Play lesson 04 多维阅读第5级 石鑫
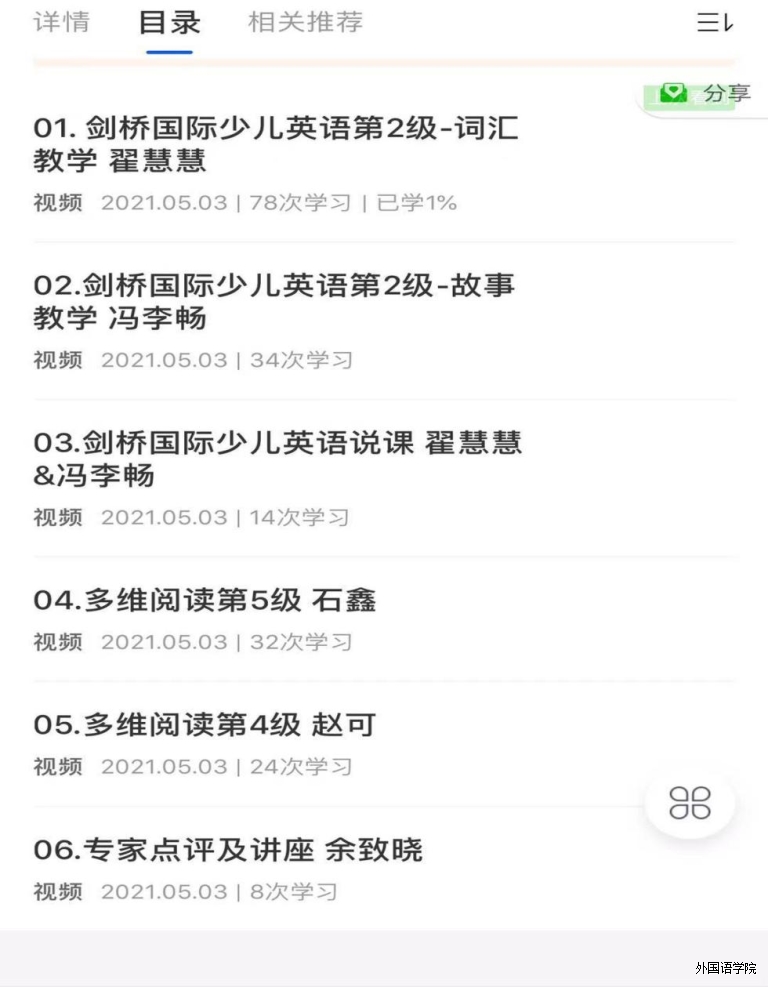This screenshot has width=768, height=987. (x=205, y=600)
